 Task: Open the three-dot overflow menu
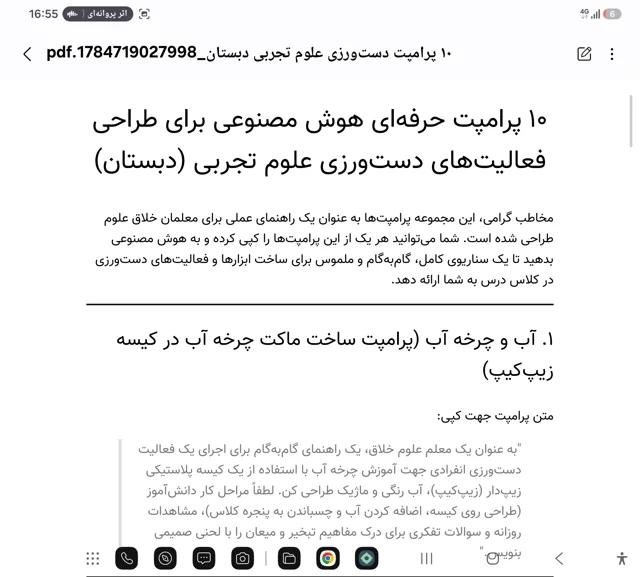point(611,54)
